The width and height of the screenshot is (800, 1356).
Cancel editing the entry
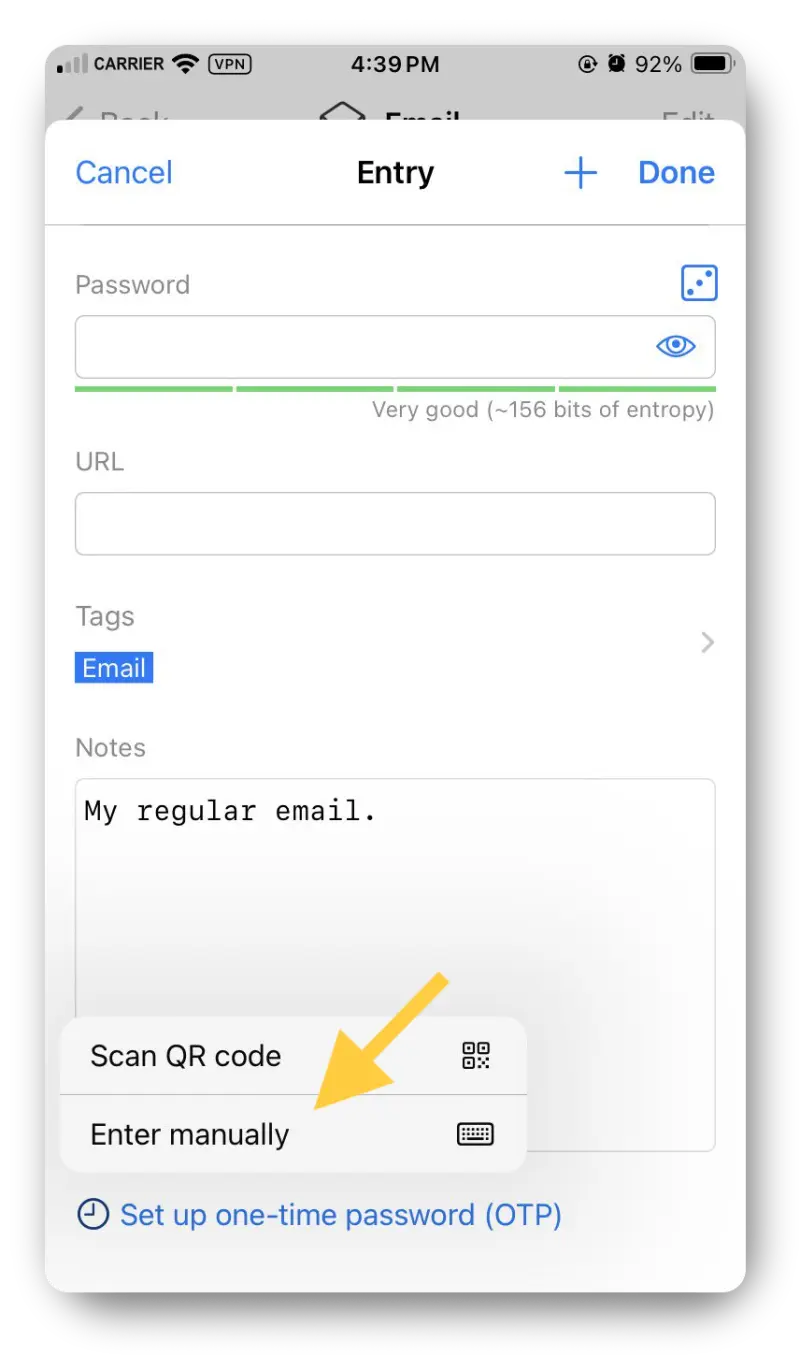124,173
